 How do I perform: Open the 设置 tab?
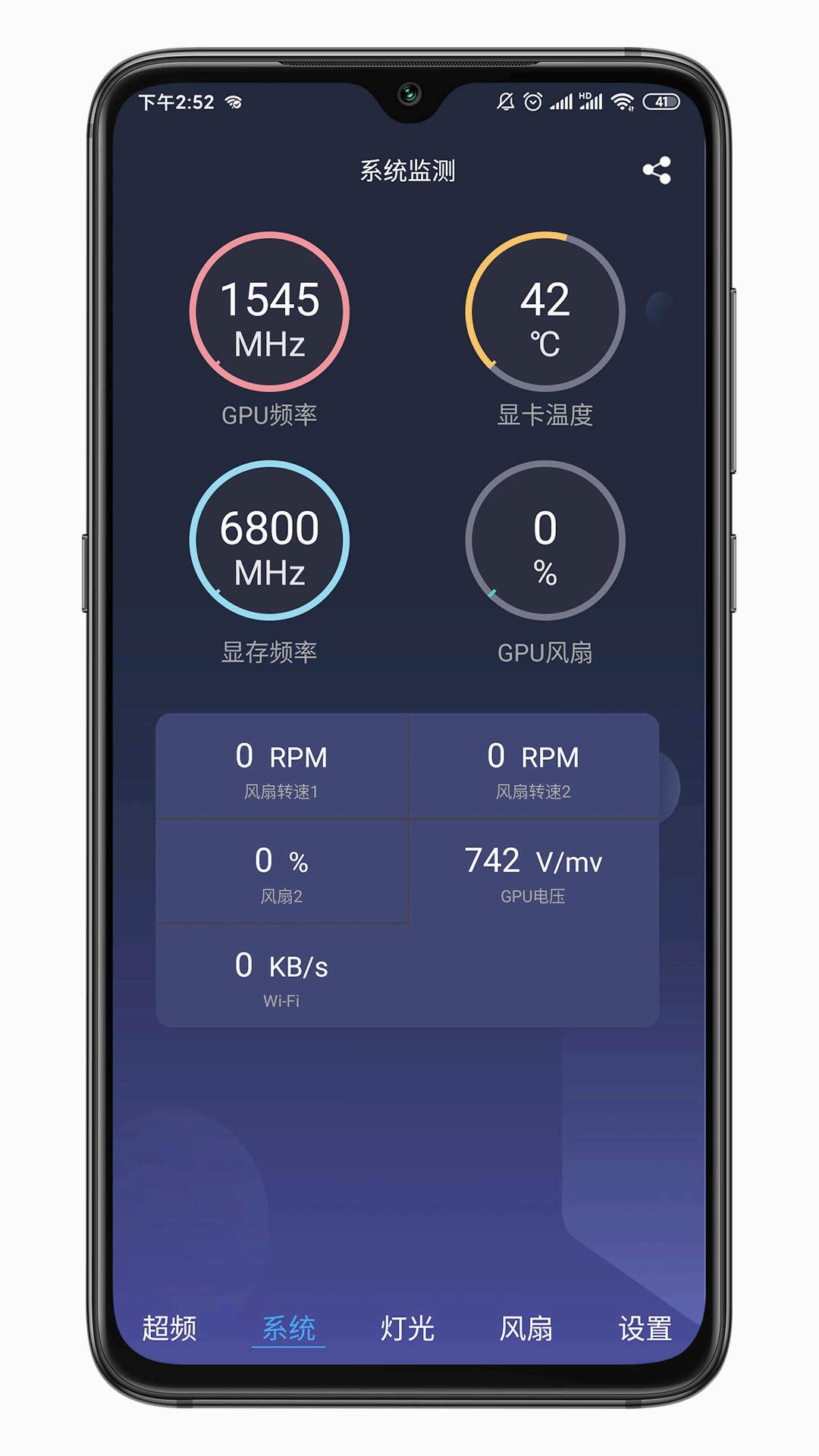[x=645, y=1328]
